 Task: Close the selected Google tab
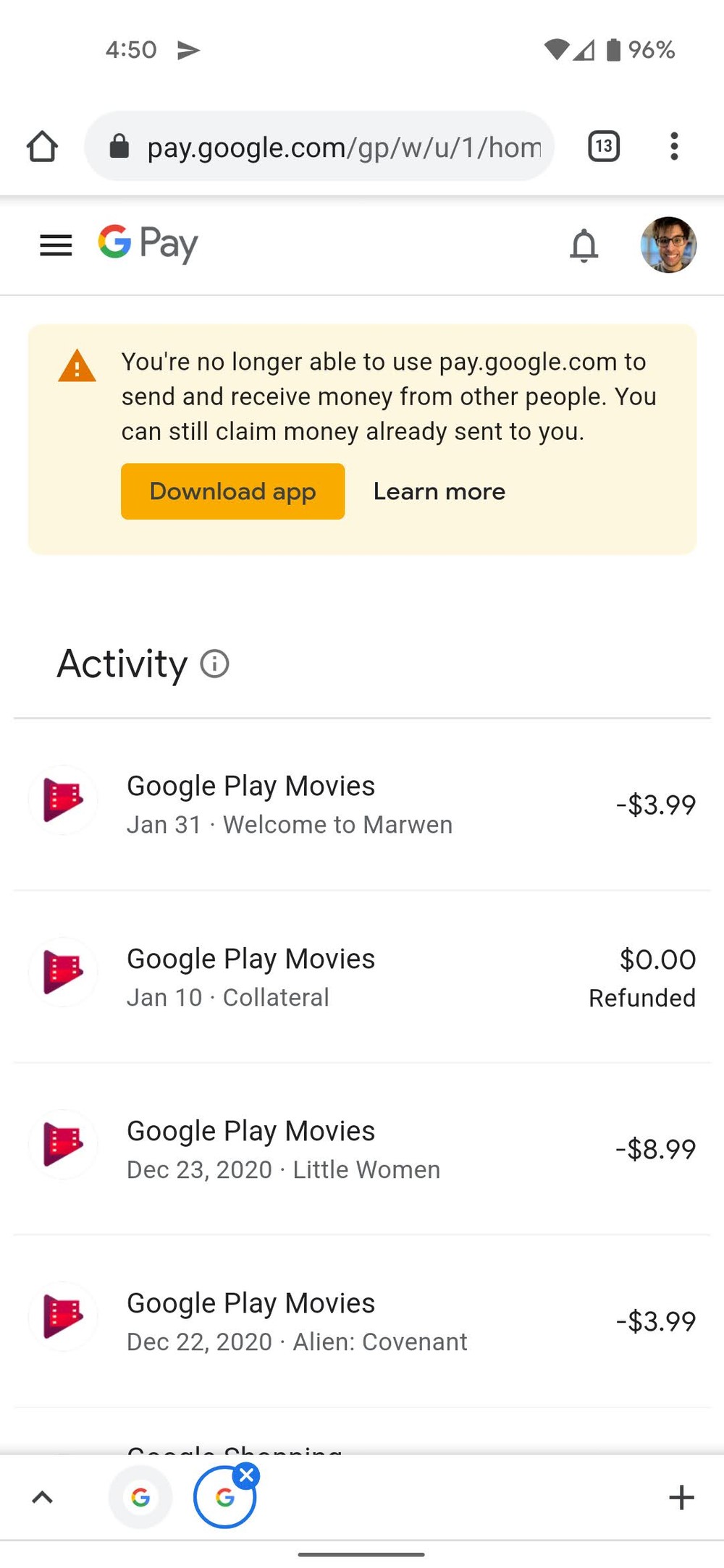click(247, 1475)
